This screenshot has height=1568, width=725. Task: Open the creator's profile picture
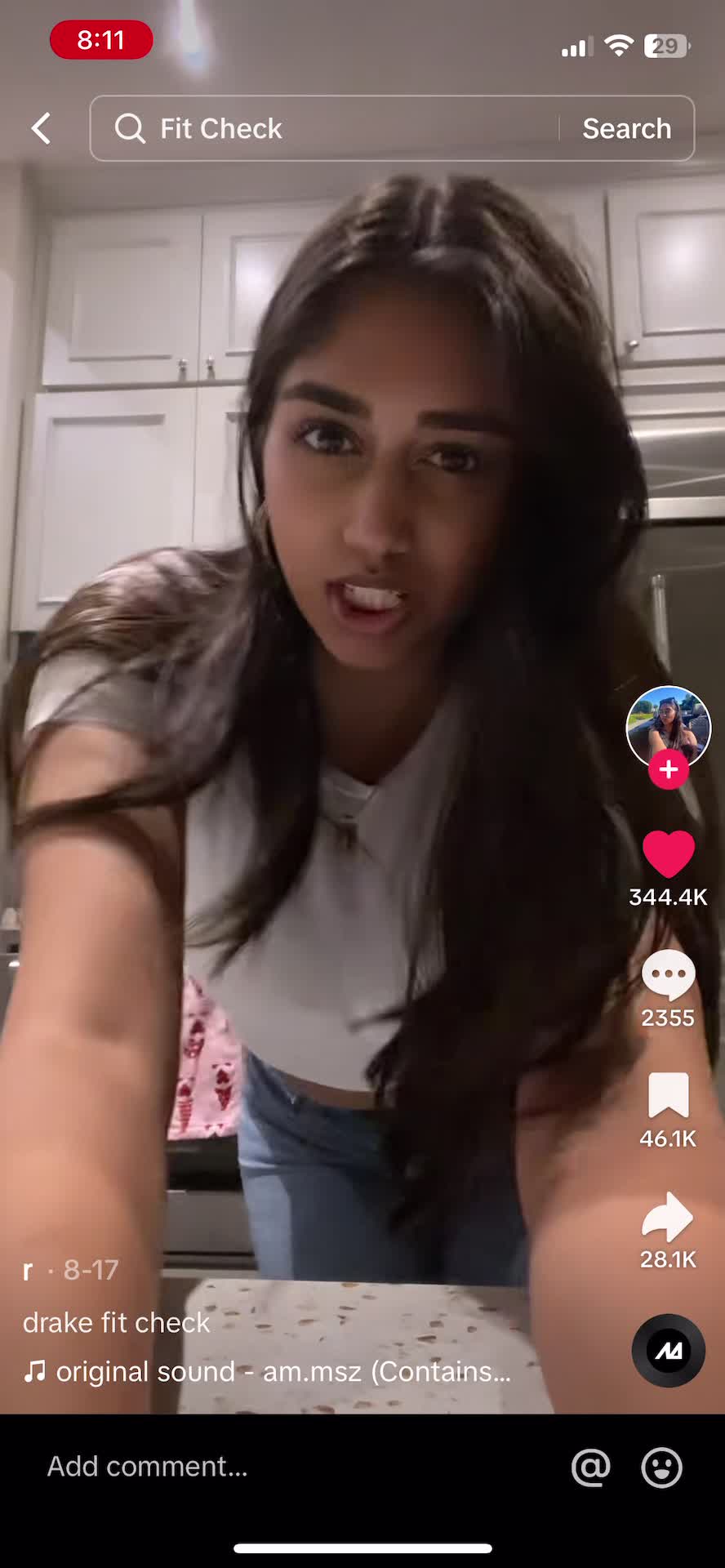tap(667, 727)
